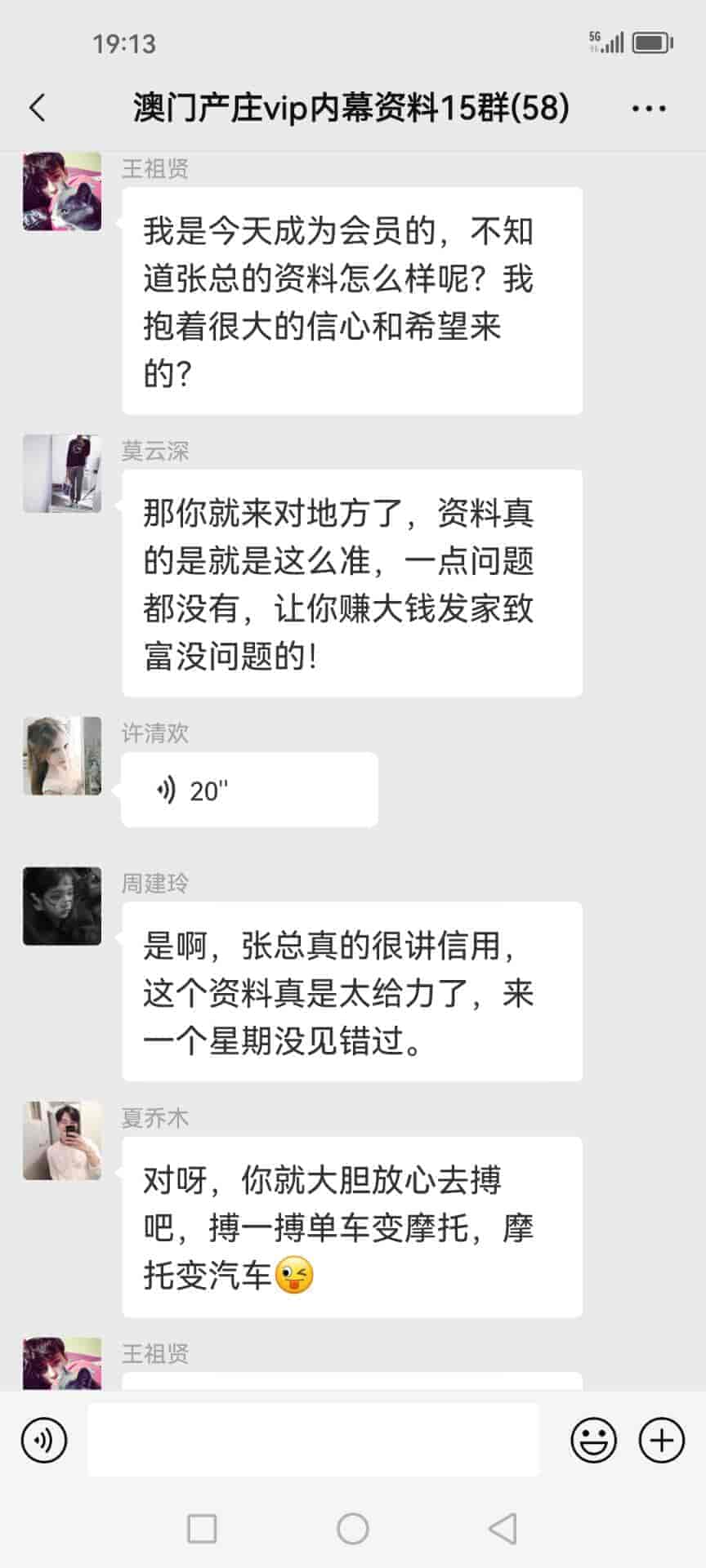Open the group chat overflow menu

click(x=649, y=108)
